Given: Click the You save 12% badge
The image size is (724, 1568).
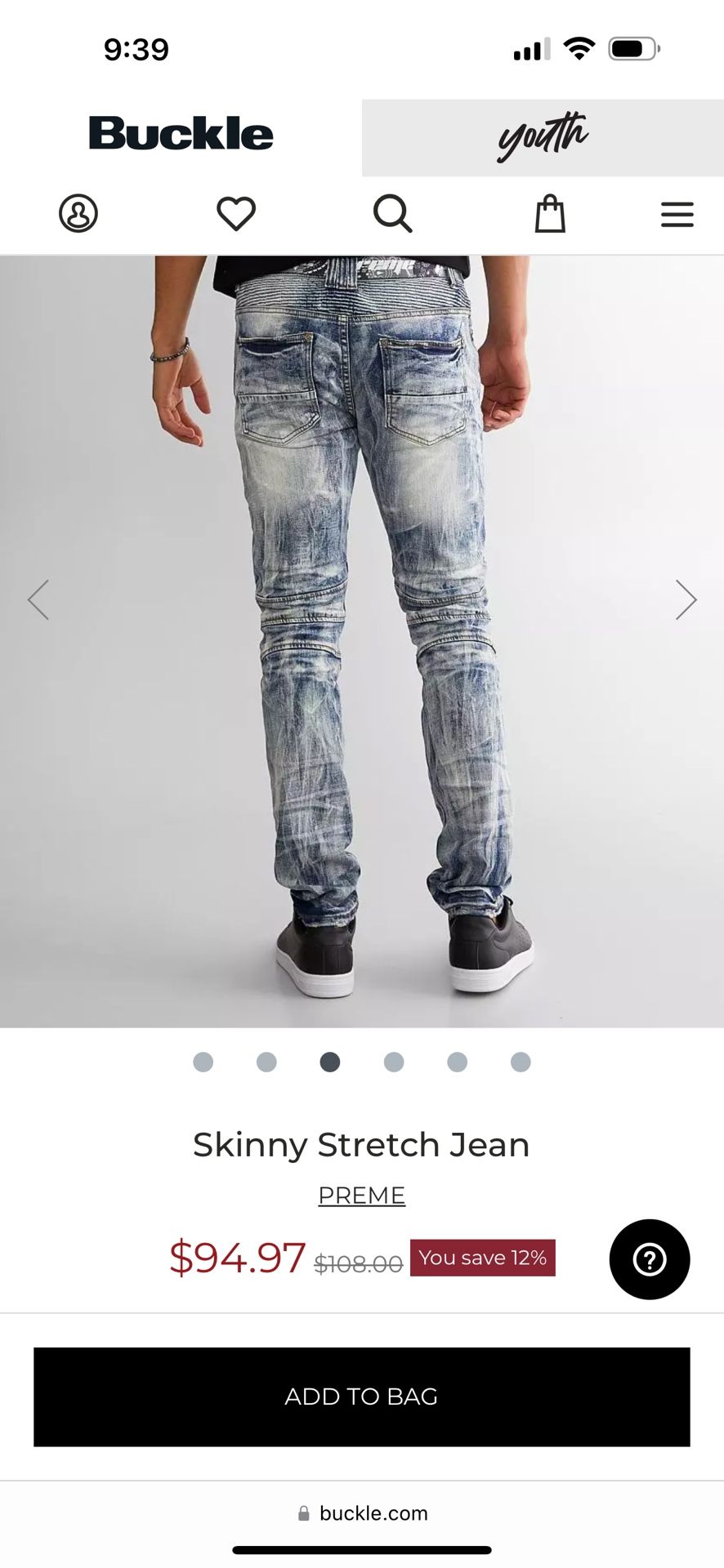Looking at the screenshot, I should tap(482, 1258).
